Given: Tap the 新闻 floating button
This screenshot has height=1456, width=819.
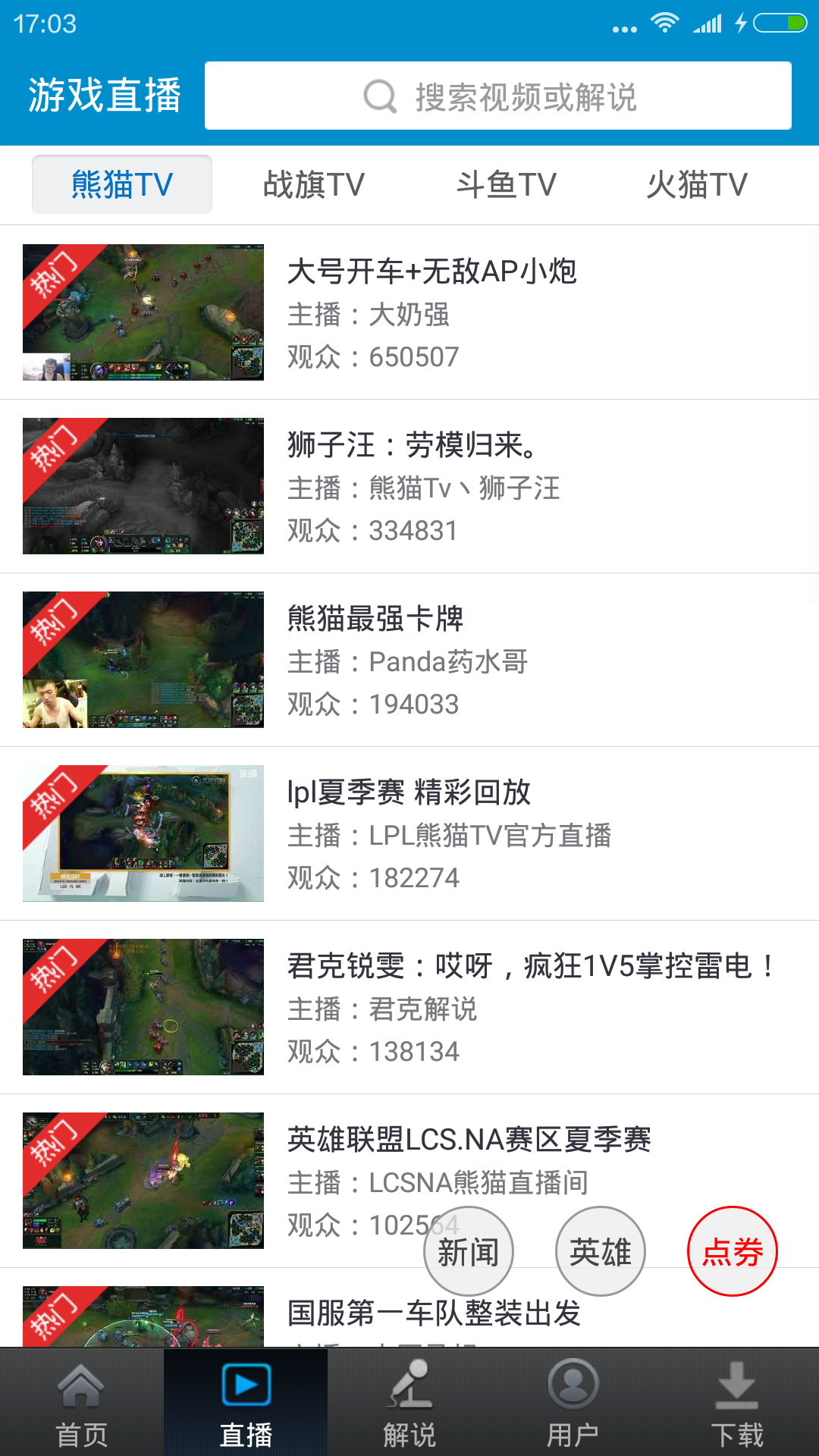Looking at the screenshot, I should point(468,1251).
